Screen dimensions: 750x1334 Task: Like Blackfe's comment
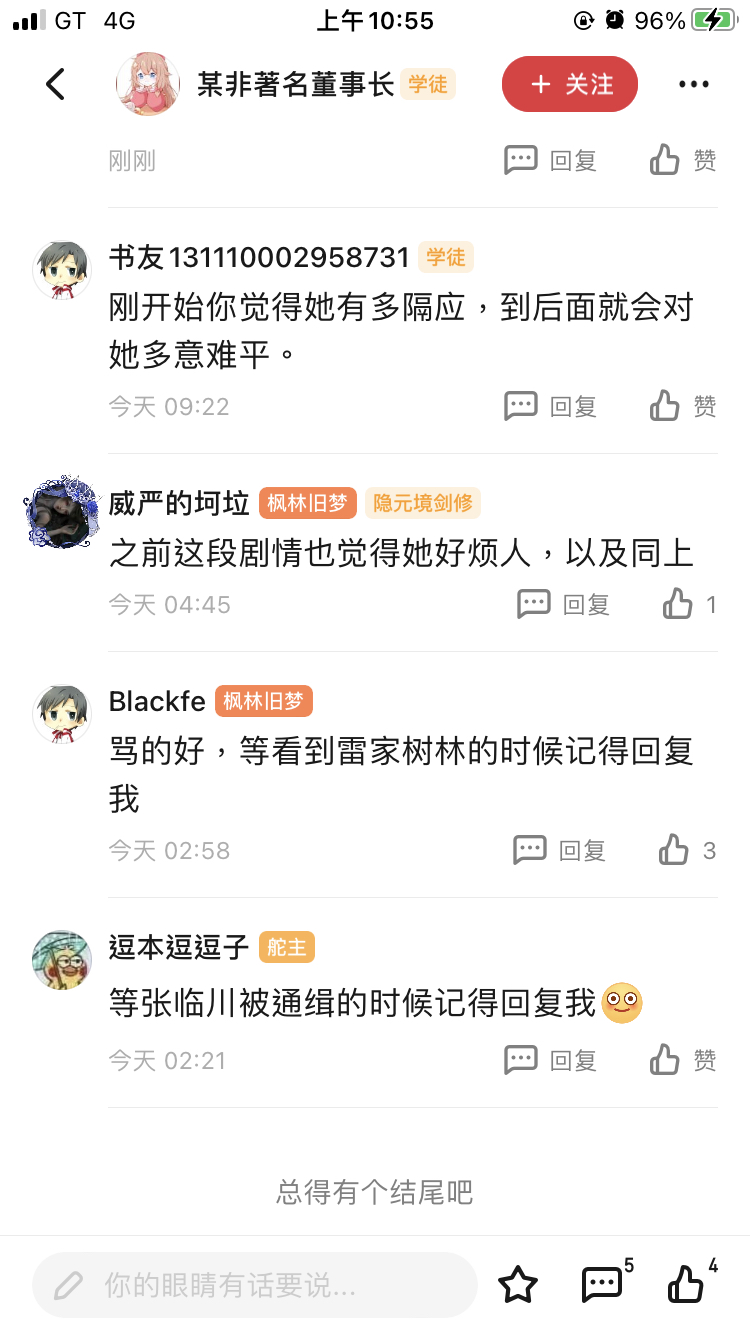click(687, 850)
